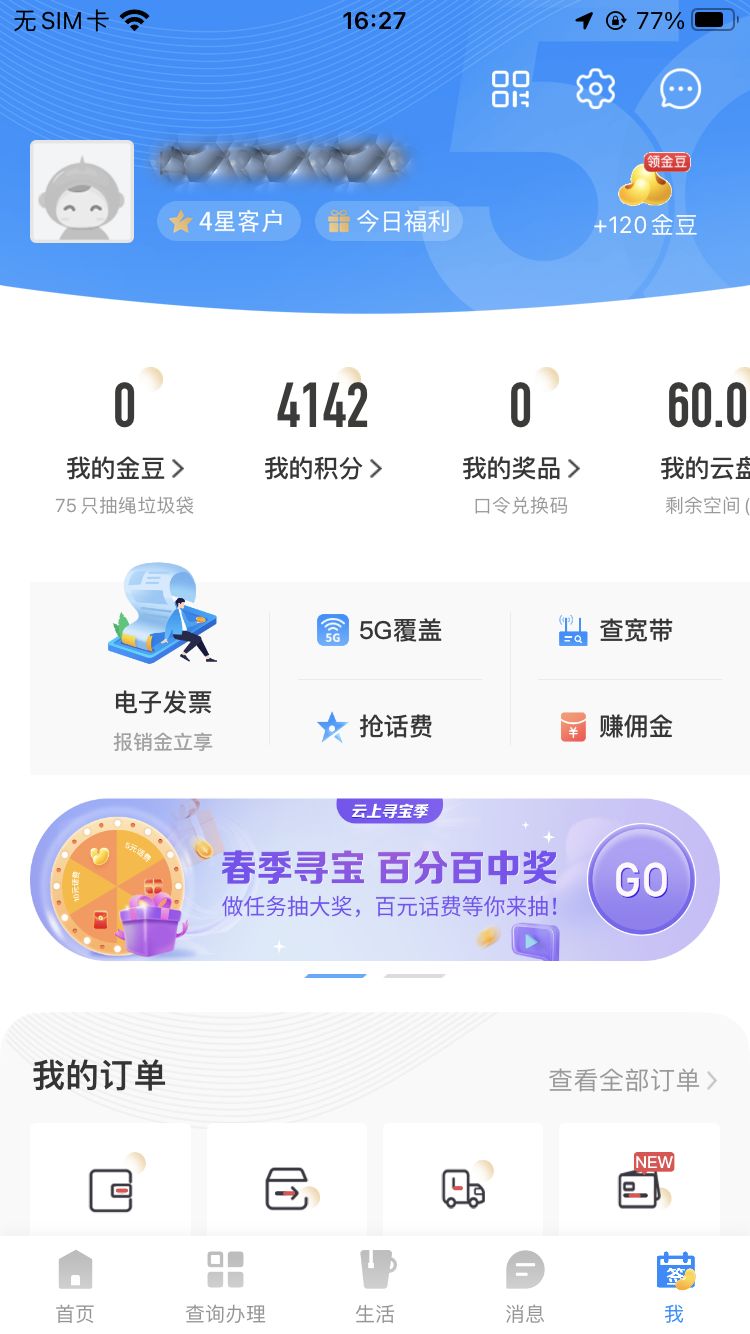This screenshot has width=750, height=1334.
Task: Switch to the 首页 tab
Action: pyautogui.click(x=75, y=1286)
